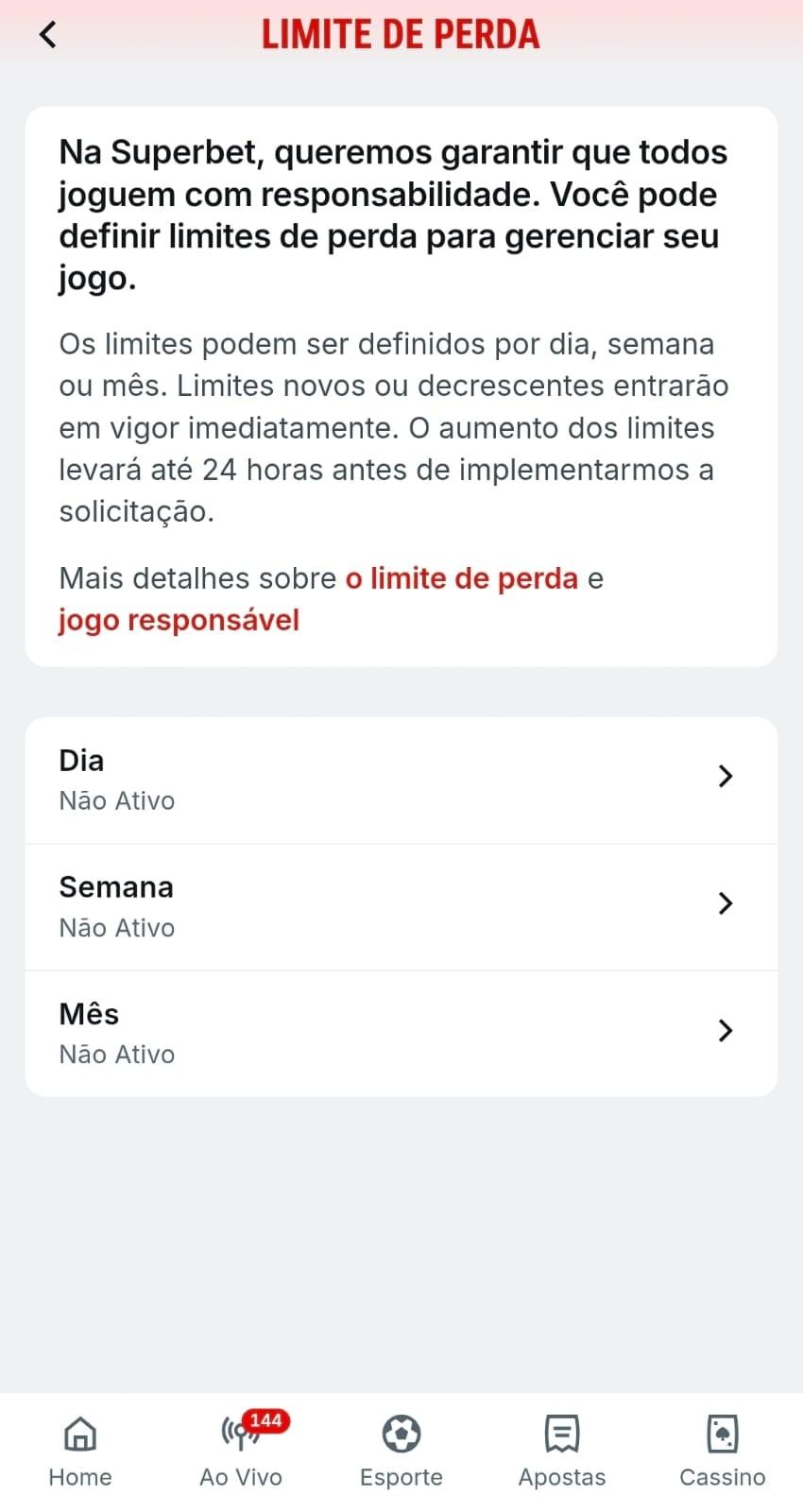Tap the Semana 'Não Ativo' status row
The width and height of the screenshot is (803, 1512).
(x=117, y=927)
